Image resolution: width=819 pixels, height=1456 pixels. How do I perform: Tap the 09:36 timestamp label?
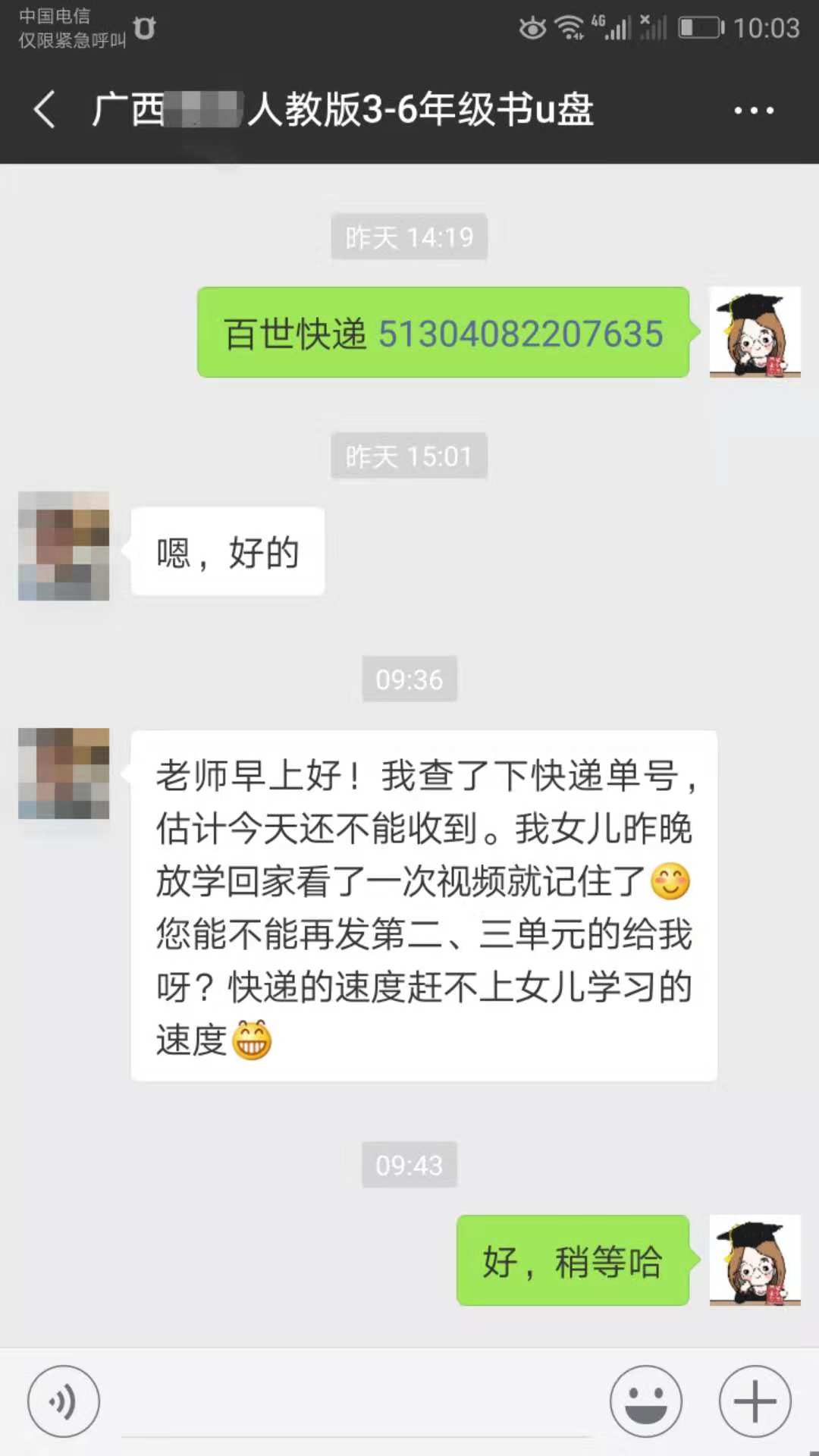(x=409, y=680)
